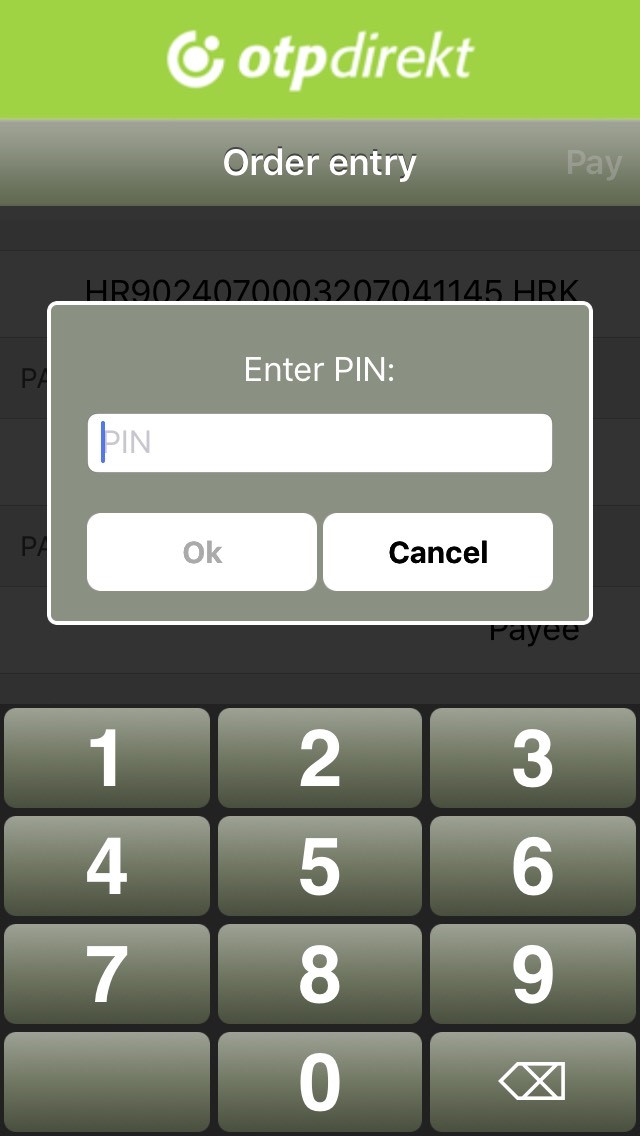The image size is (640, 1136).
Task: Delete last digit with backspace key
Action: pos(533,1082)
